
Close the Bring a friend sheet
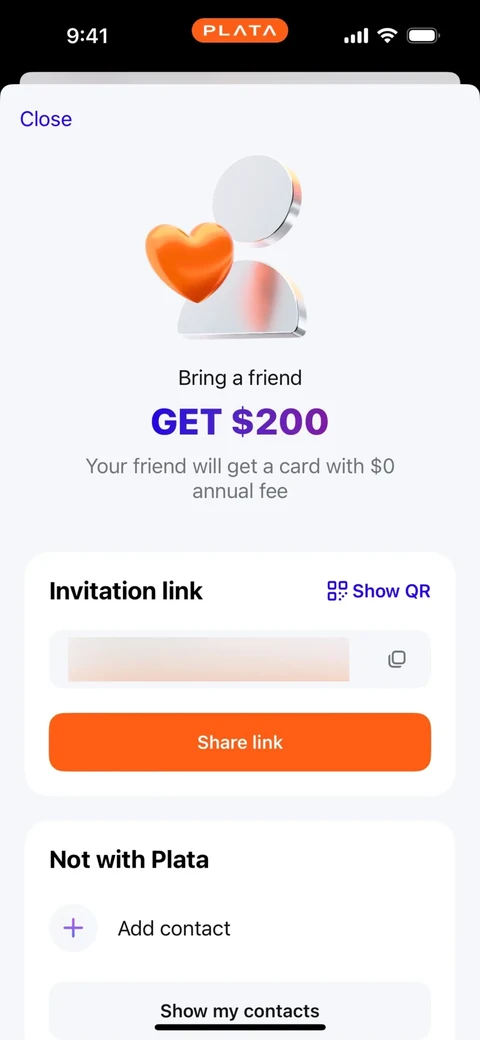coord(46,119)
